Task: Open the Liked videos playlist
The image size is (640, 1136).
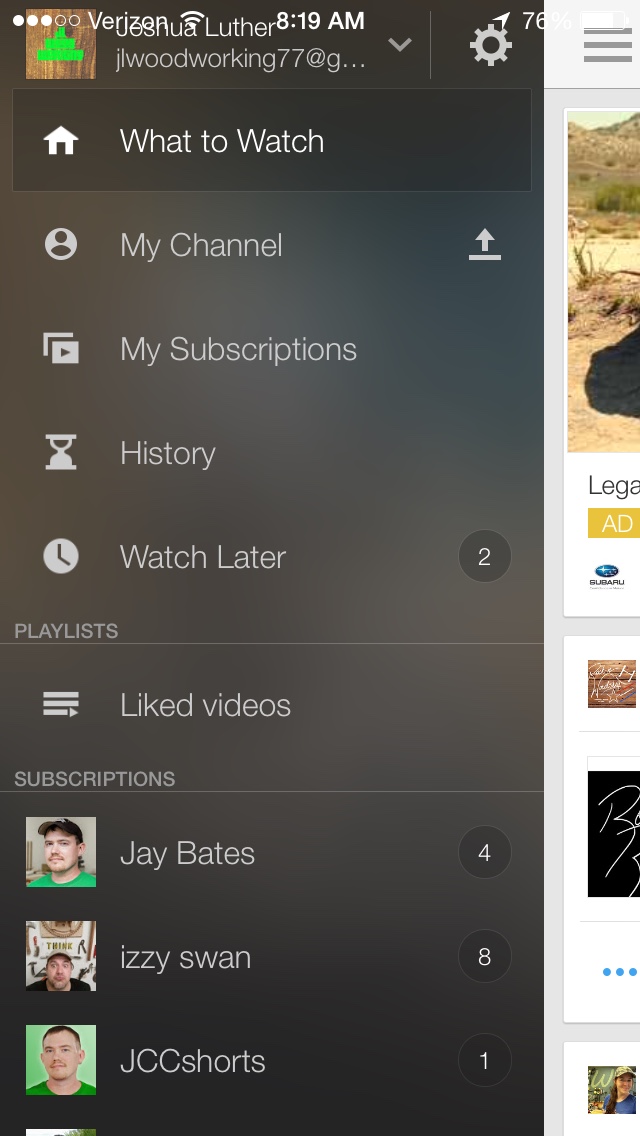Action: click(x=205, y=705)
